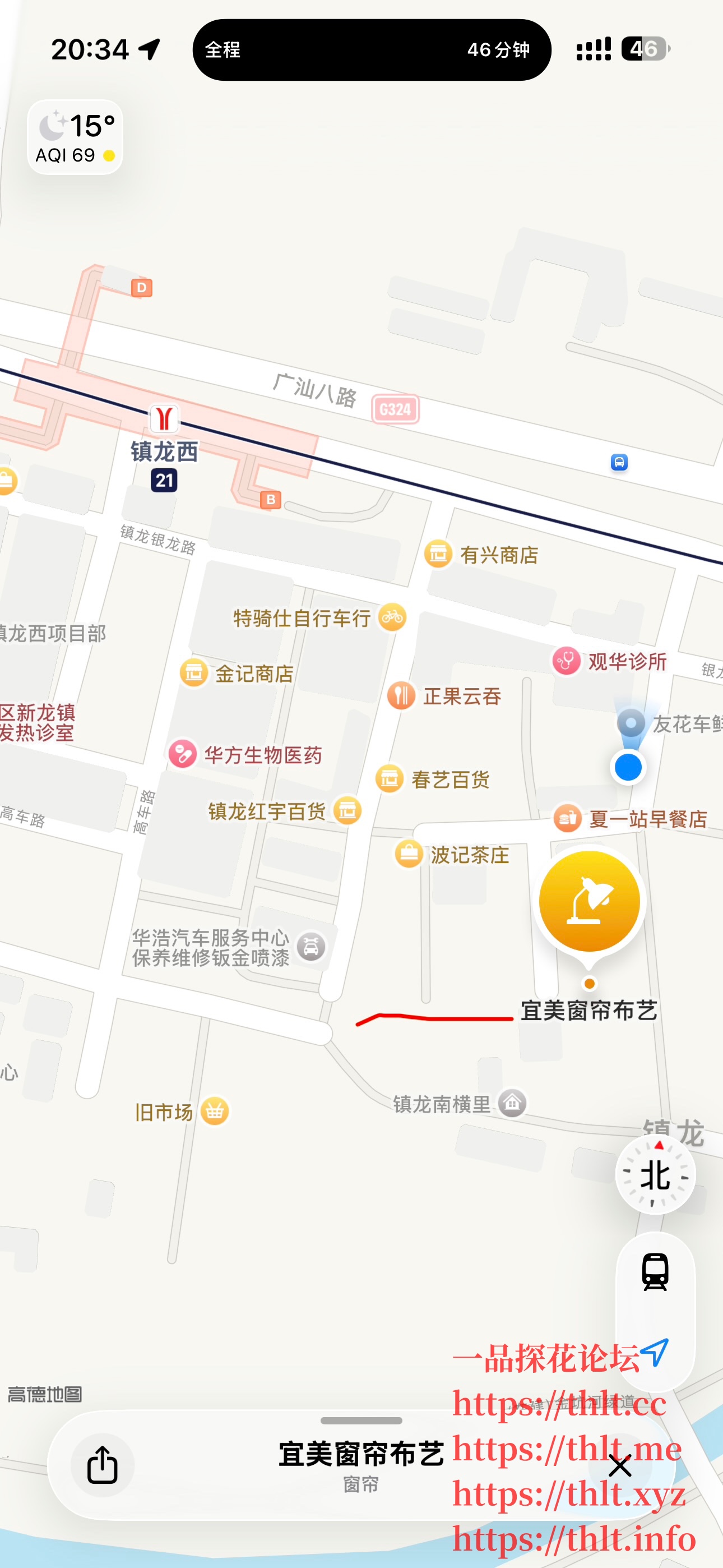The height and width of the screenshot is (1568, 723).
Task: Recenter map with the location arrow
Action: pyautogui.click(x=655, y=1352)
